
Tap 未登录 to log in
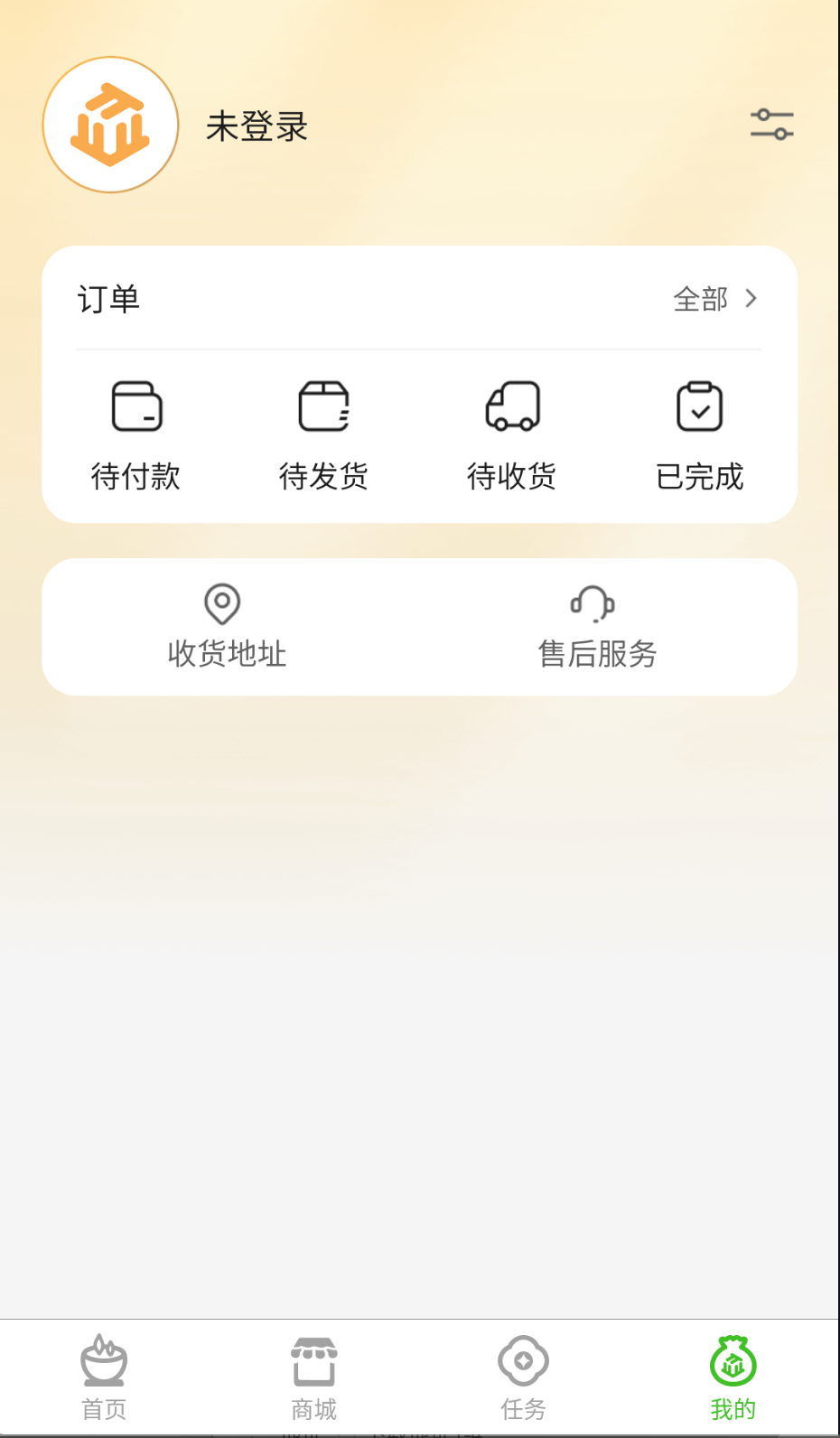257,126
